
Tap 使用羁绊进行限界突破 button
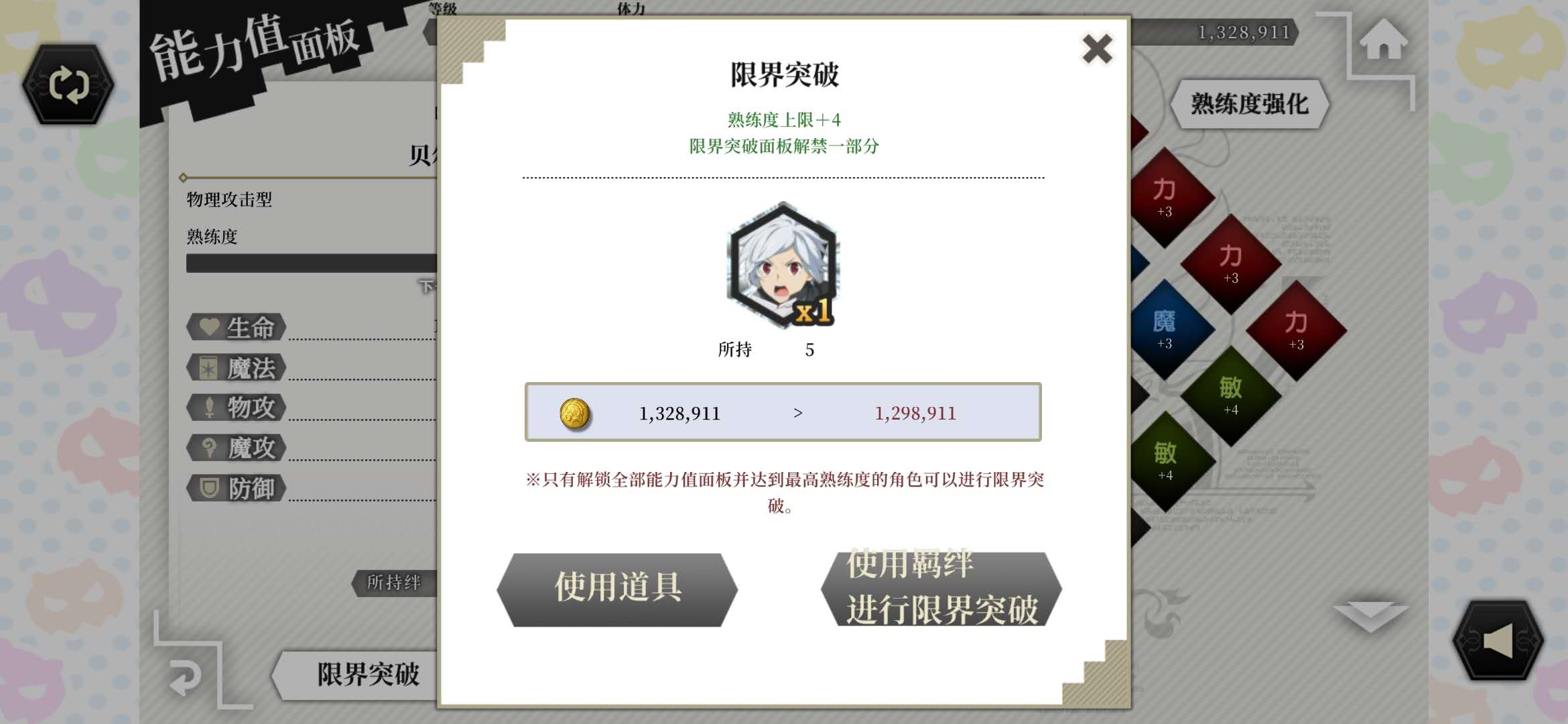[941, 589]
